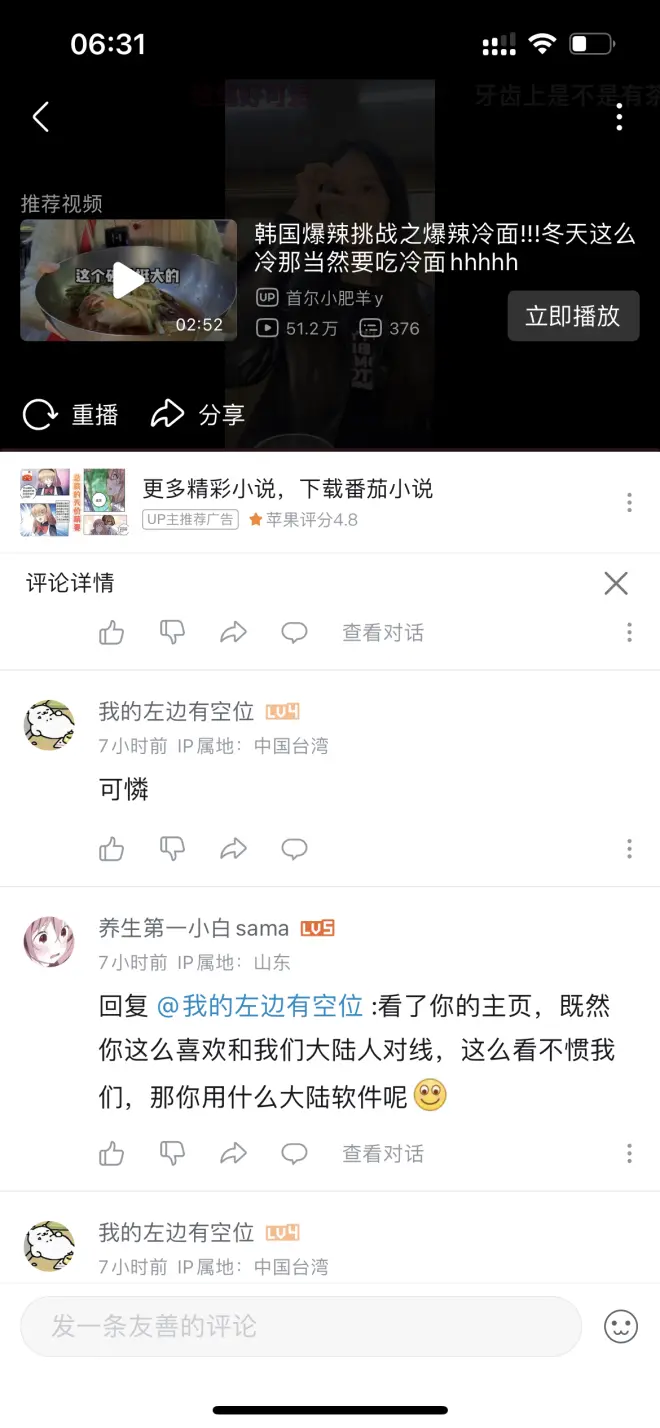Play the recommended cold noodle video thumbnail
660x1428 pixels.
coord(128,281)
